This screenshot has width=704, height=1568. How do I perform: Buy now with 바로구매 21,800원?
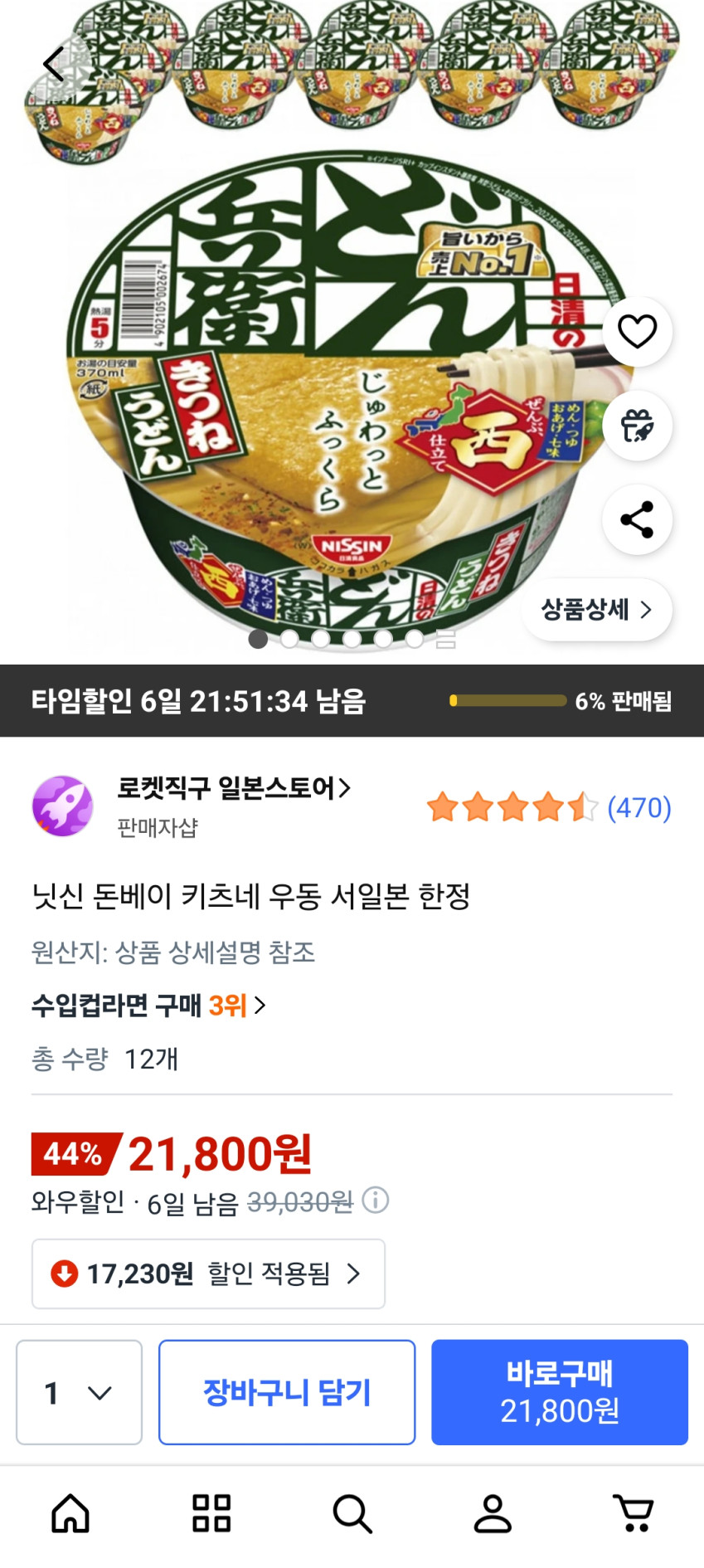(x=559, y=1392)
